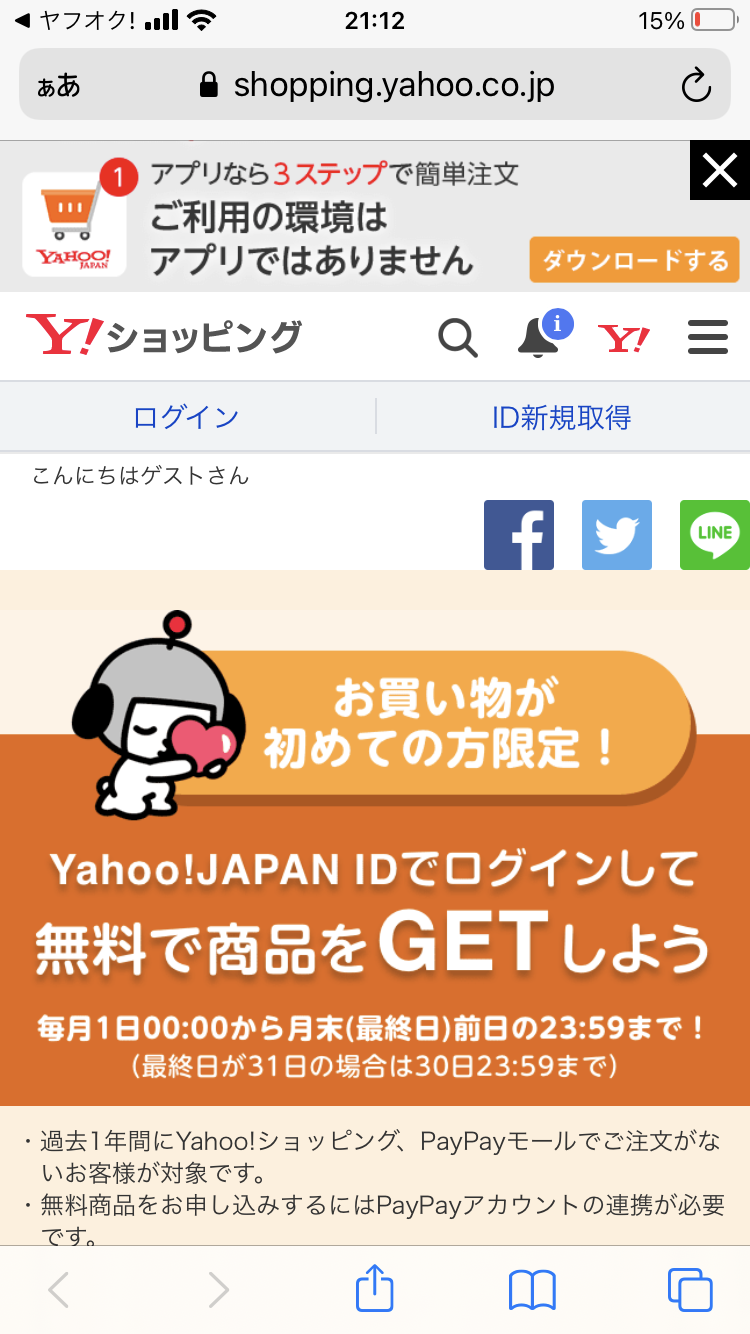The width and height of the screenshot is (750, 1334).
Task: Go to Yahoo! Japan home icon
Action: tap(623, 338)
